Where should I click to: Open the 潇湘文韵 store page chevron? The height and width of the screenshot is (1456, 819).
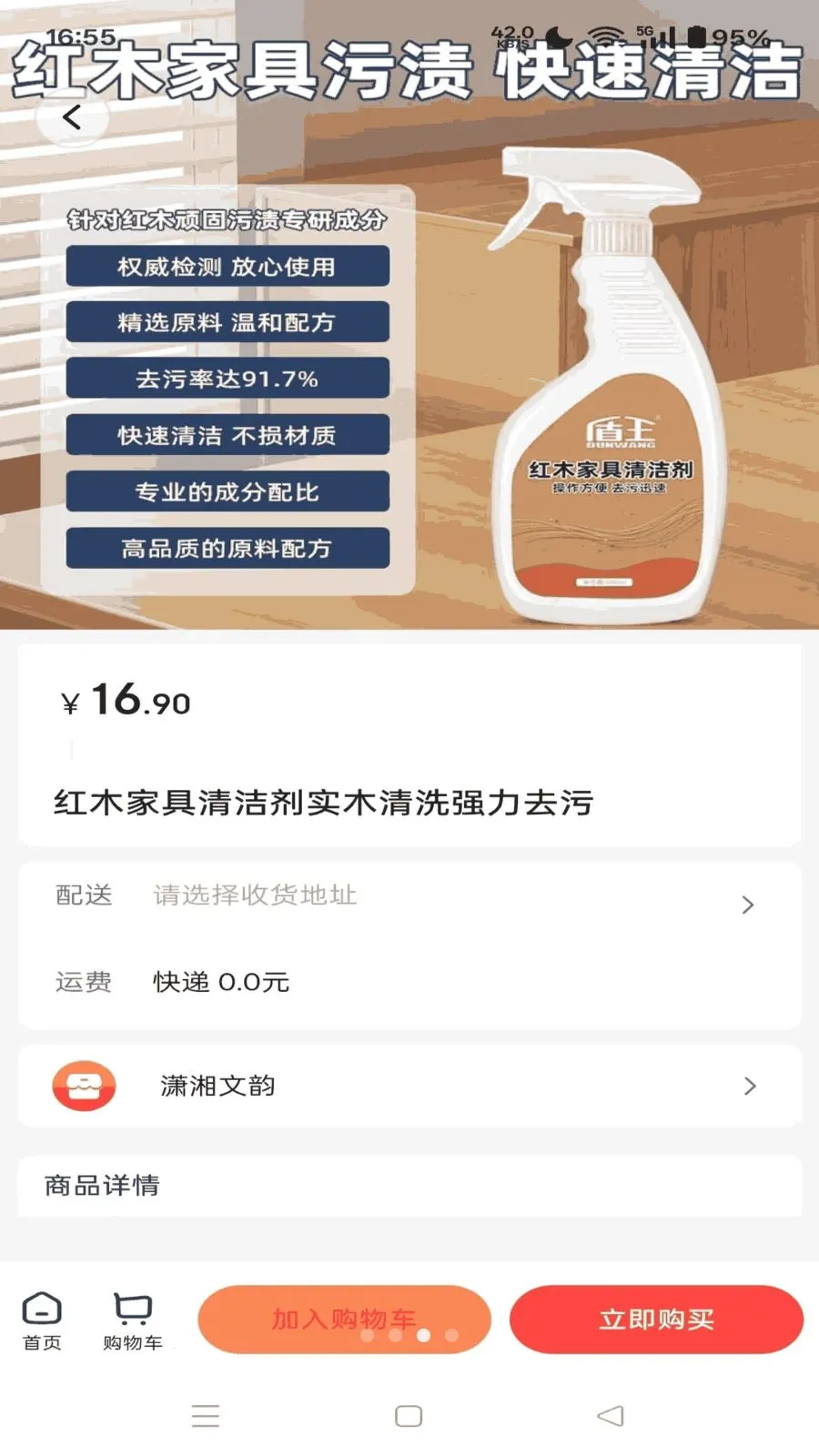pos(748,1086)
